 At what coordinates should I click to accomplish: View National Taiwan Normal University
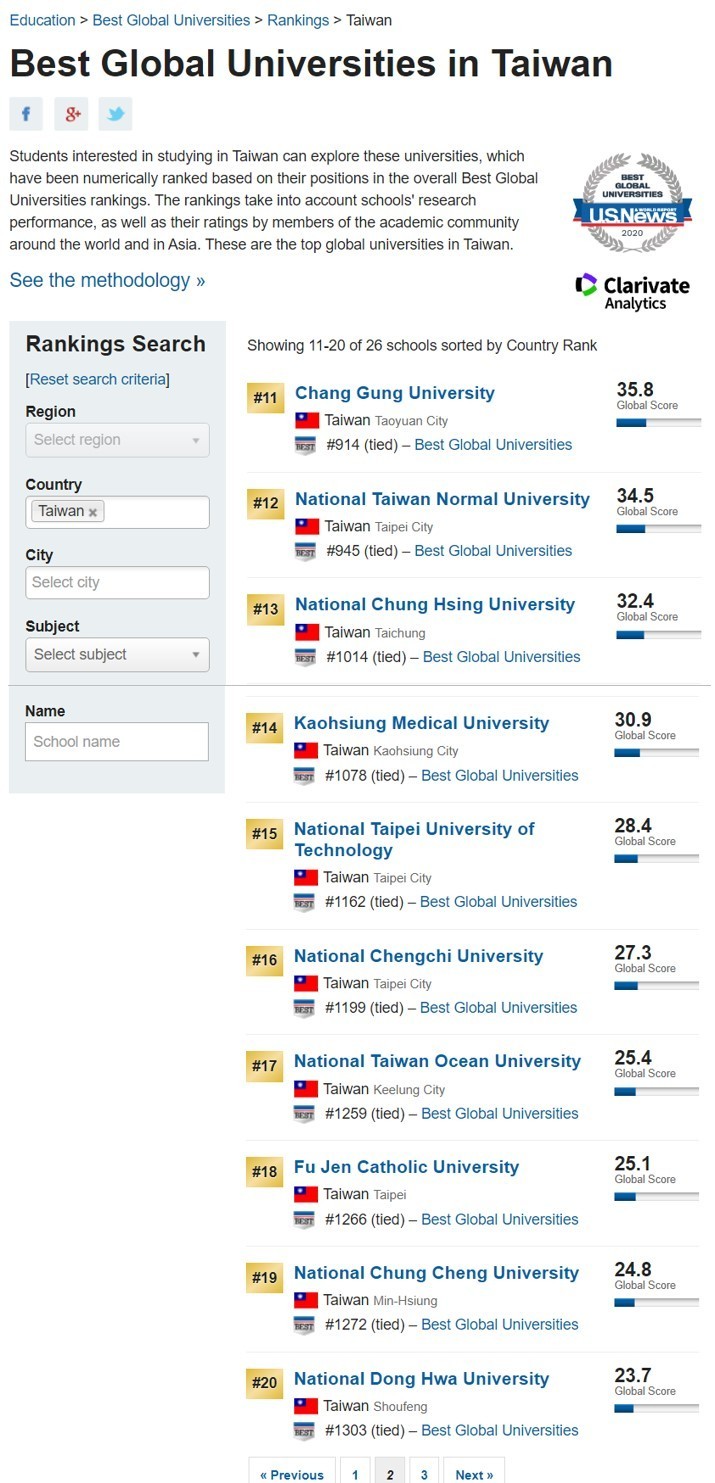click(442, 499)
